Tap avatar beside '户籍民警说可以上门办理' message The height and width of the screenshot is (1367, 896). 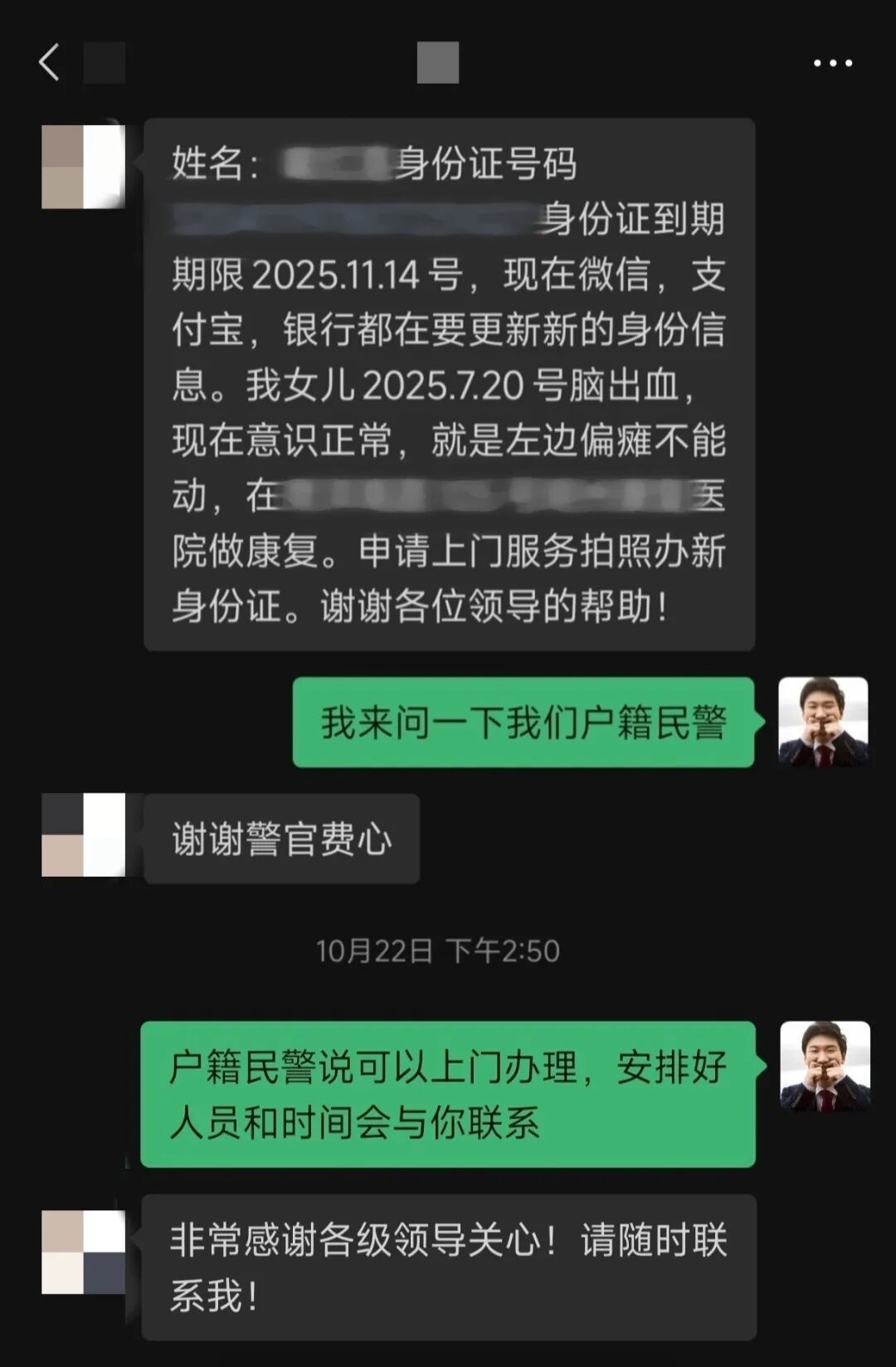(x=825, y=1066)
